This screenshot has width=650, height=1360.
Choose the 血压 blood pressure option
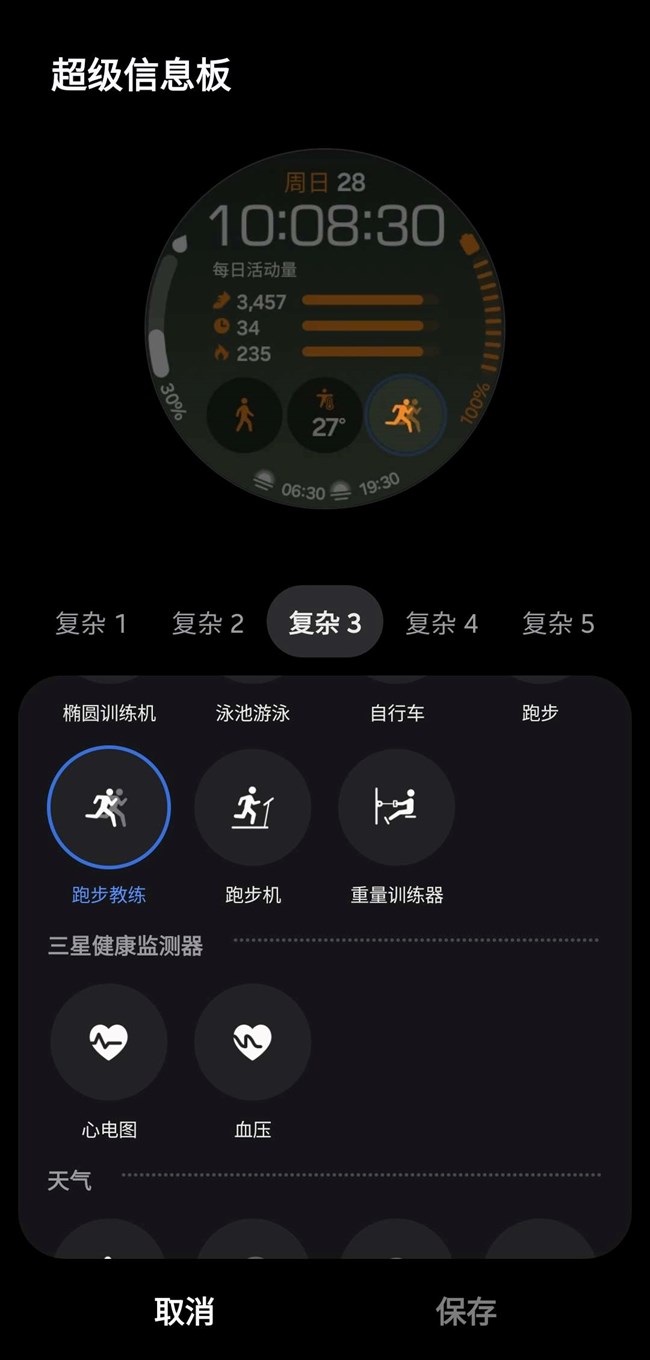[253, 1042]
